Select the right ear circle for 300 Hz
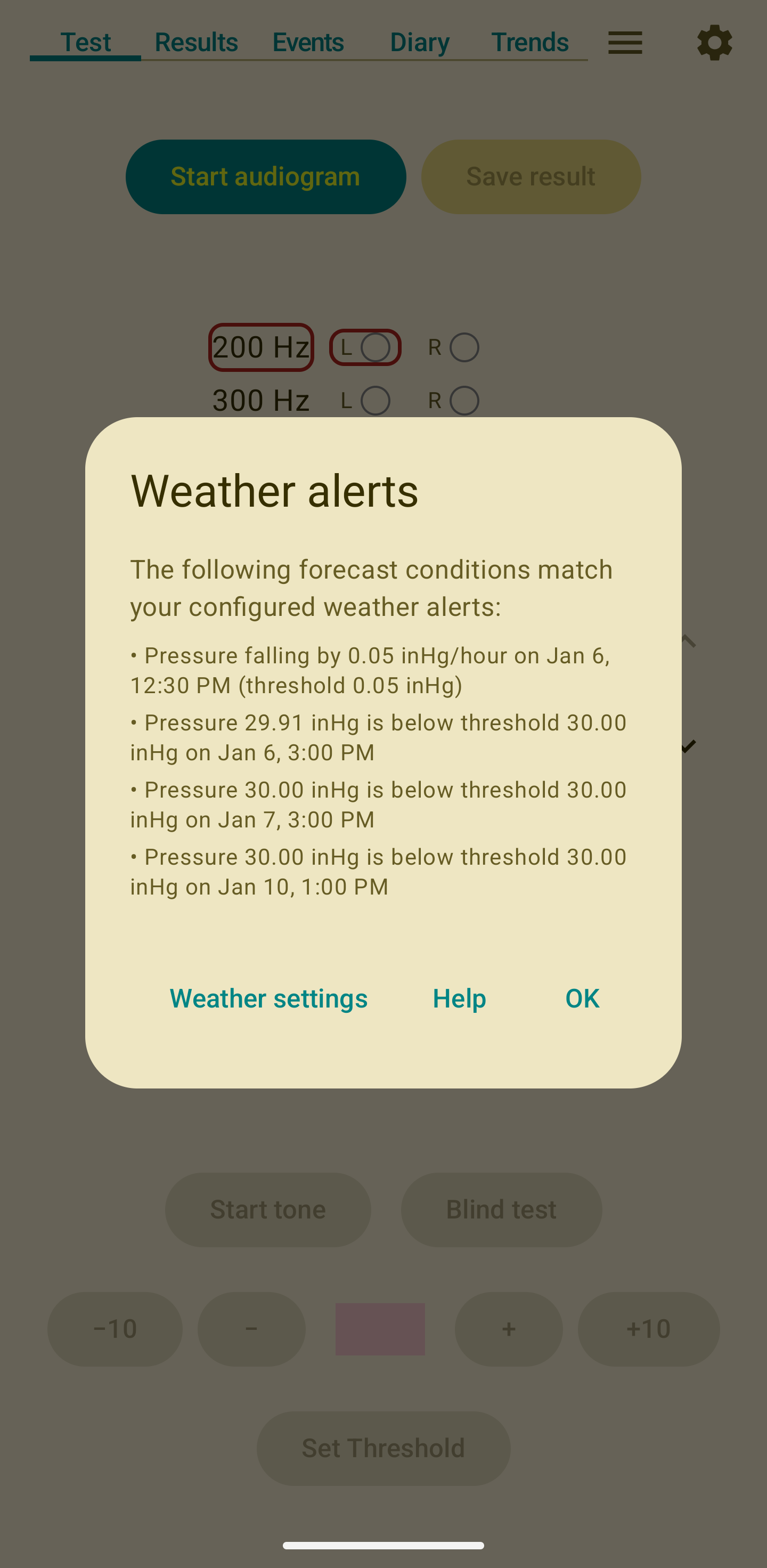This screenshot has height=1568, width=767. [x=464, y=400]
